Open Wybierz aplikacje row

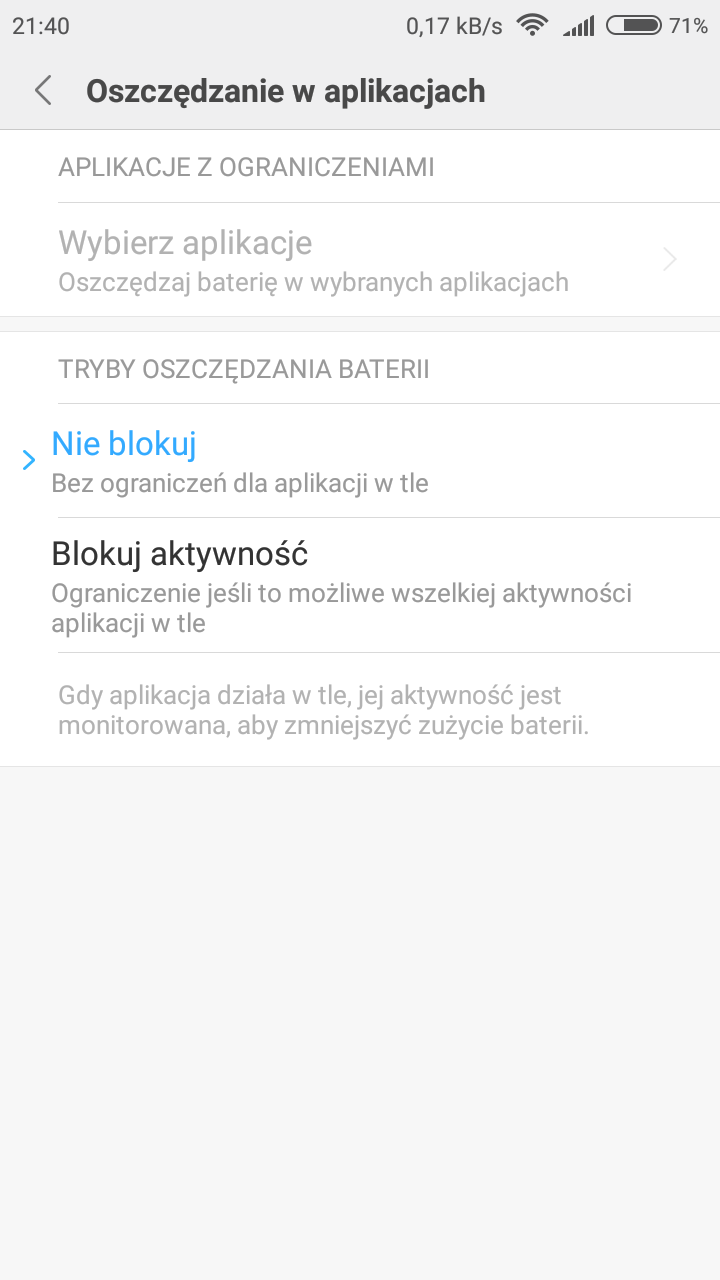(360, 260)
